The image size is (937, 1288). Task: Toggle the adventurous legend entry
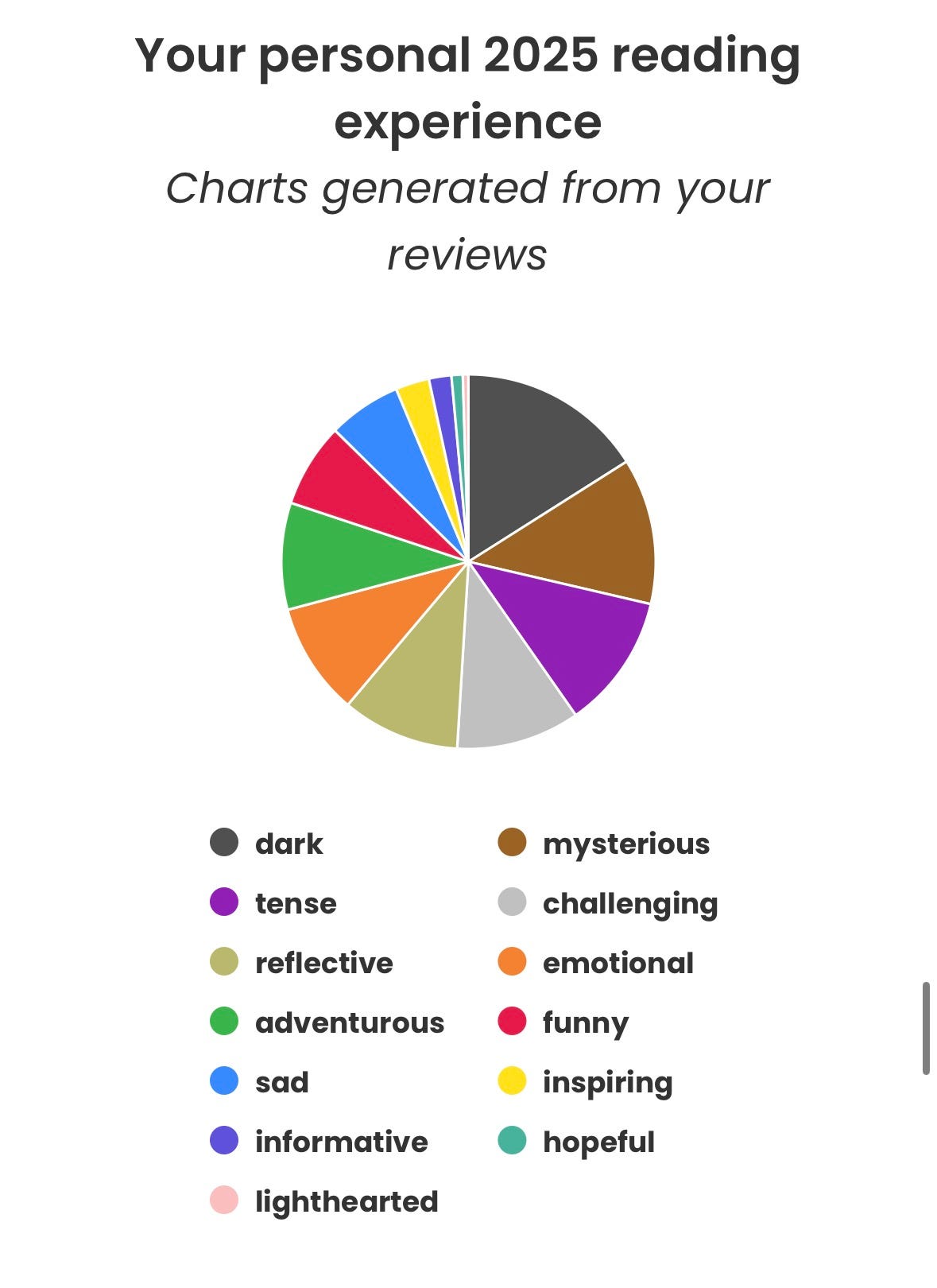(x=327, y=1022)
